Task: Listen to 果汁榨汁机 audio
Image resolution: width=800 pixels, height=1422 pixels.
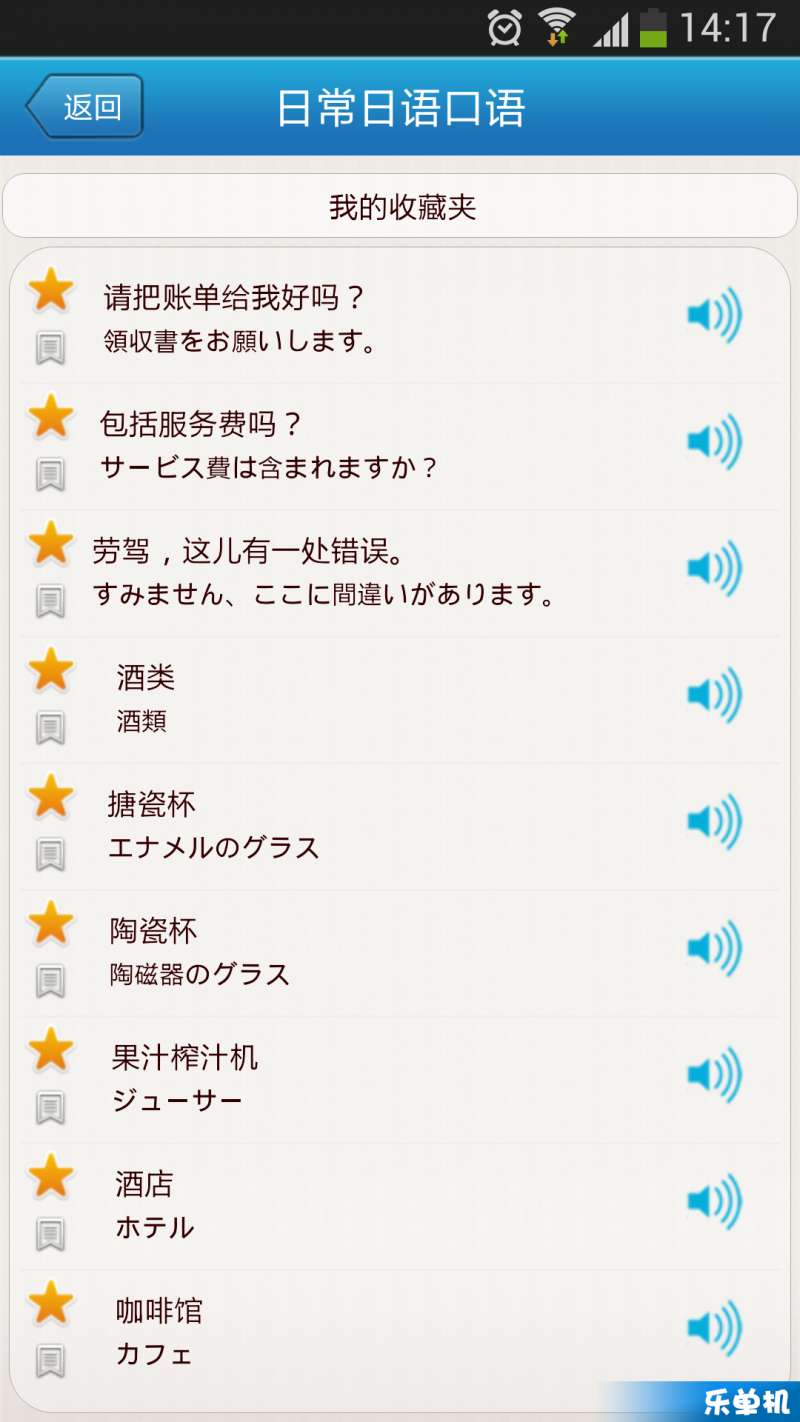Action: pos(714,1075)
